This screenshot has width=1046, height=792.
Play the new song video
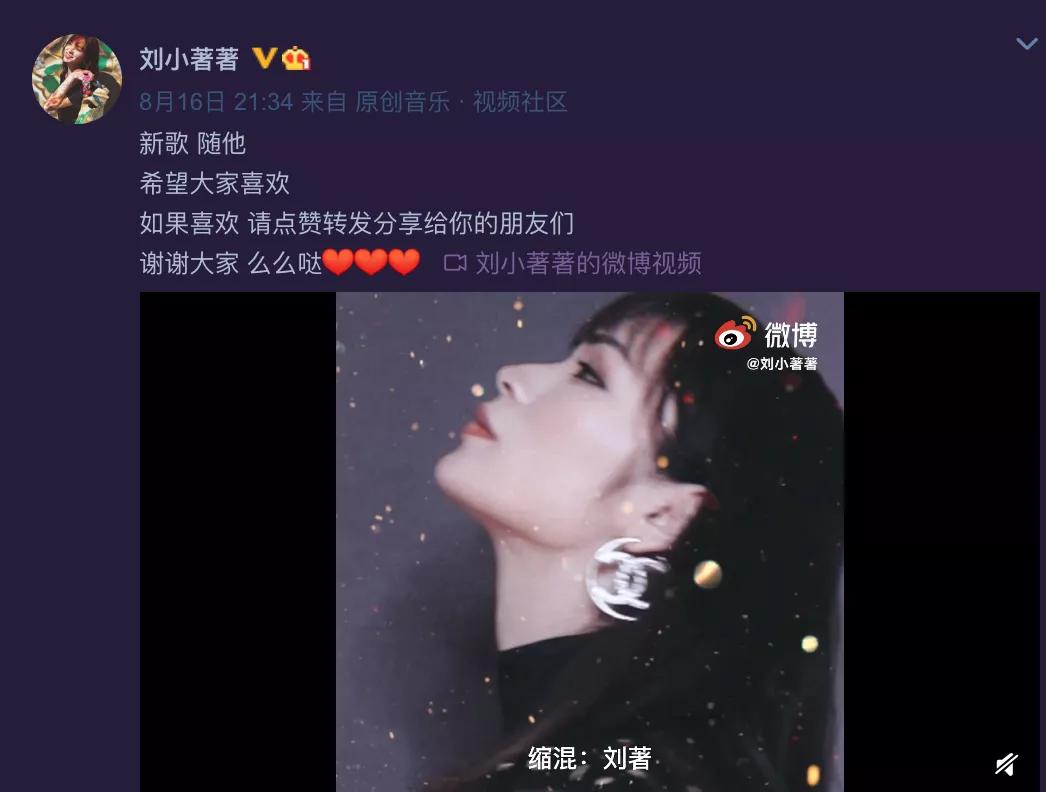(589, 541)
